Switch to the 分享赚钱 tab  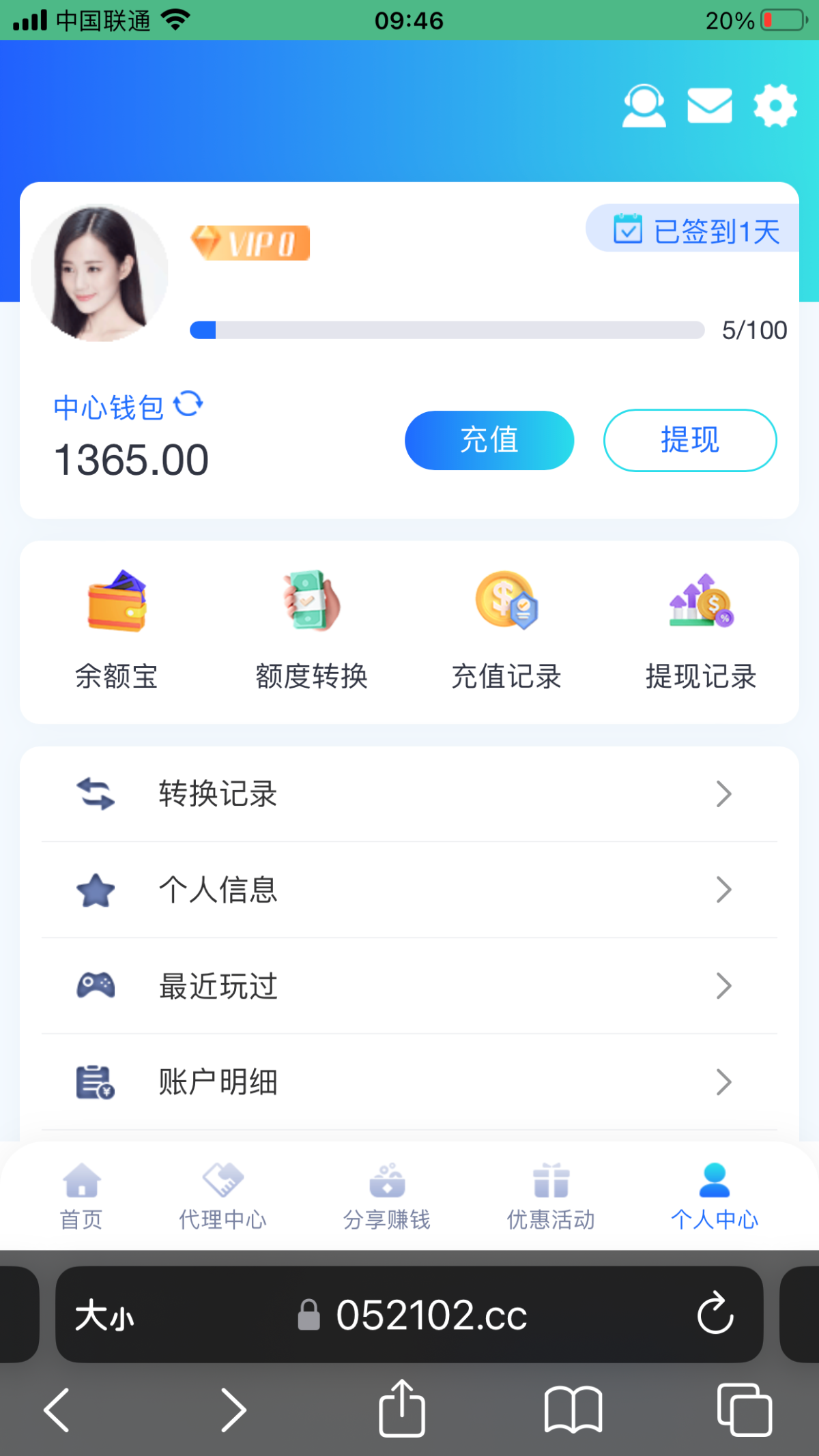[387, 1197]
